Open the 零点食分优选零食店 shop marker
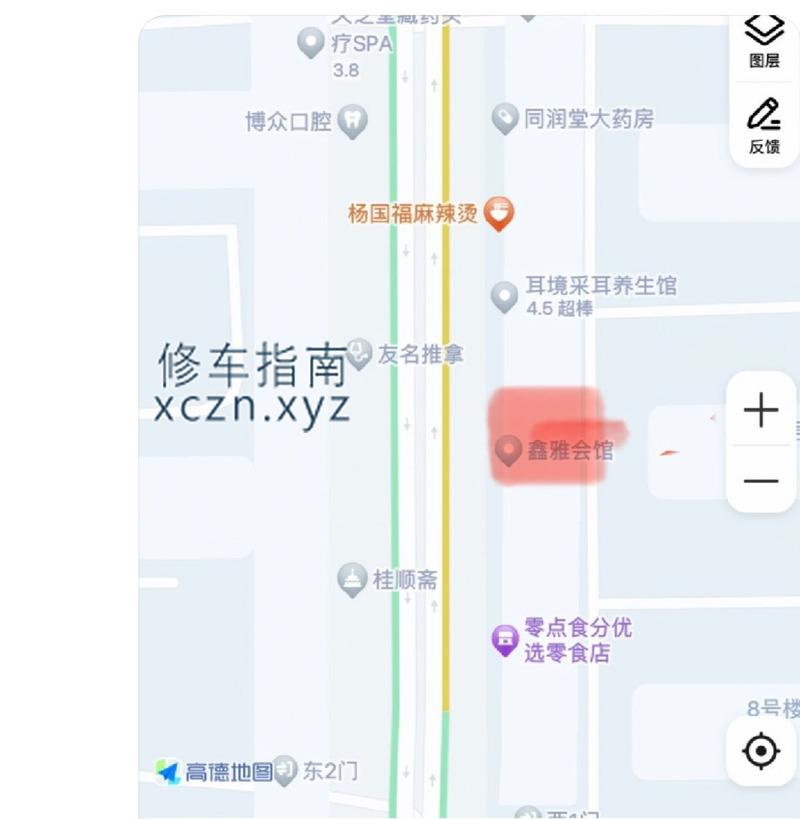Screen dimensions: 800x819 (505, 640)
